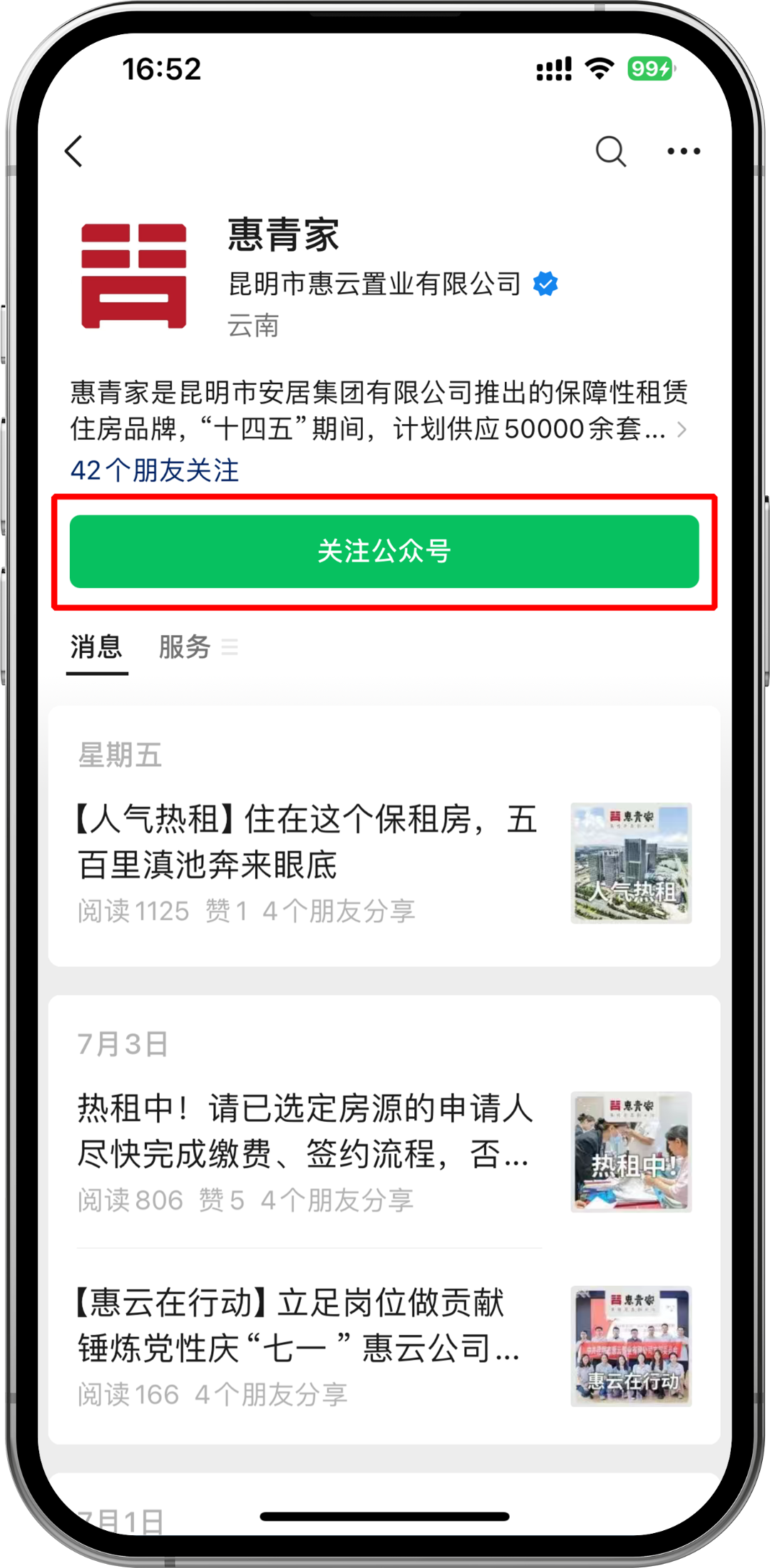
Task: Open the three-dot overflow menu
Action: [683, 151]
